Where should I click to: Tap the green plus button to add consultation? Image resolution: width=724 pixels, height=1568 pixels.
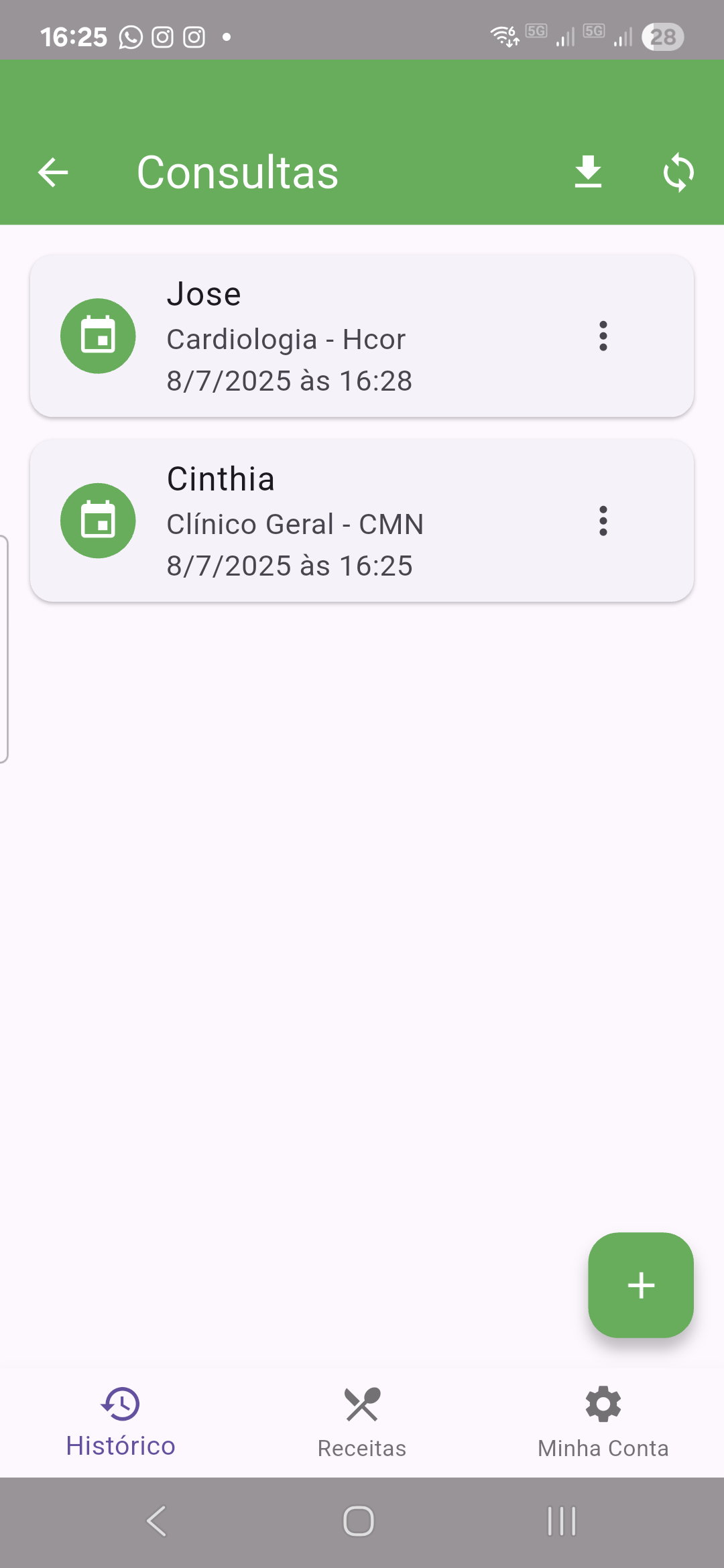pyautogui.click(x=640, y=1285)
